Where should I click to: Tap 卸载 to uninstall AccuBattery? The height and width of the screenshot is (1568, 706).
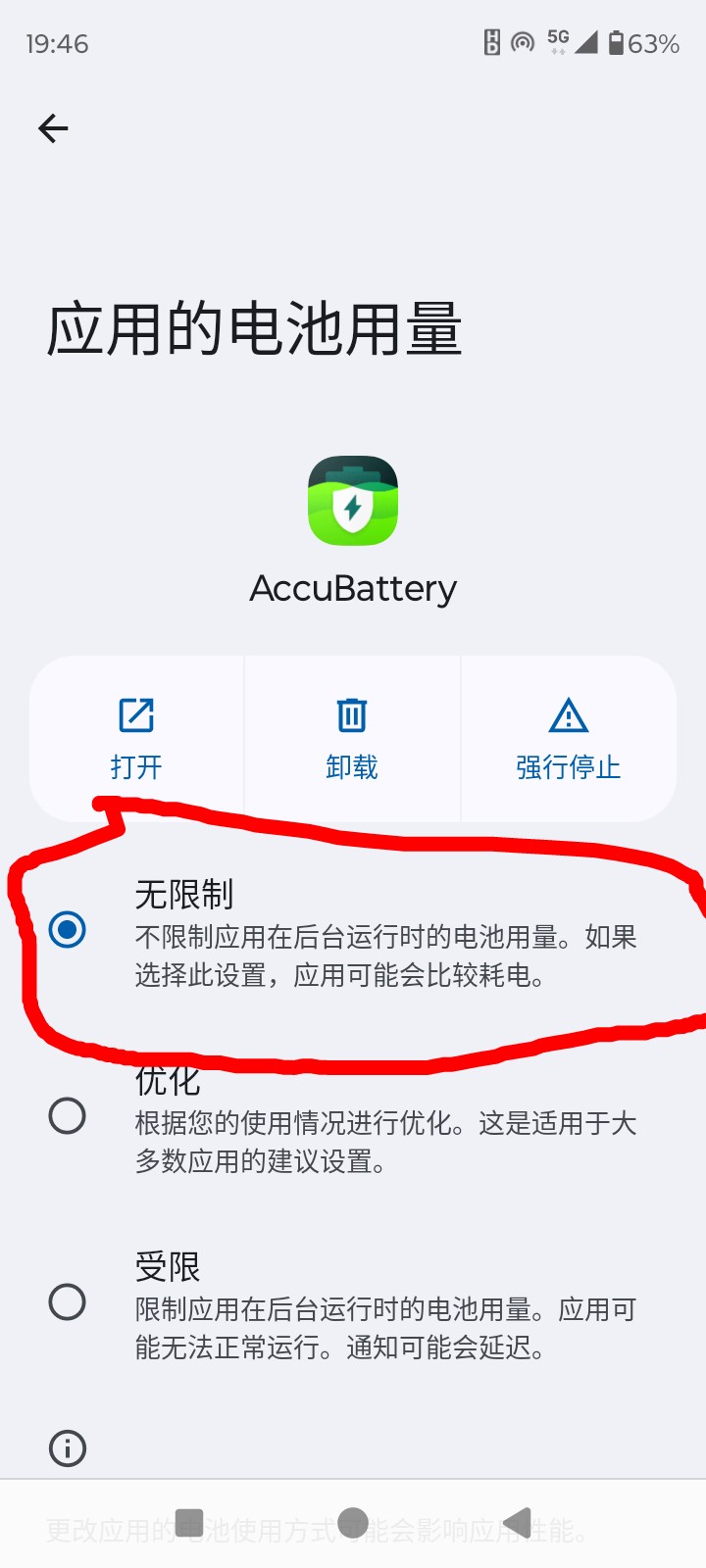click(352, 738)
